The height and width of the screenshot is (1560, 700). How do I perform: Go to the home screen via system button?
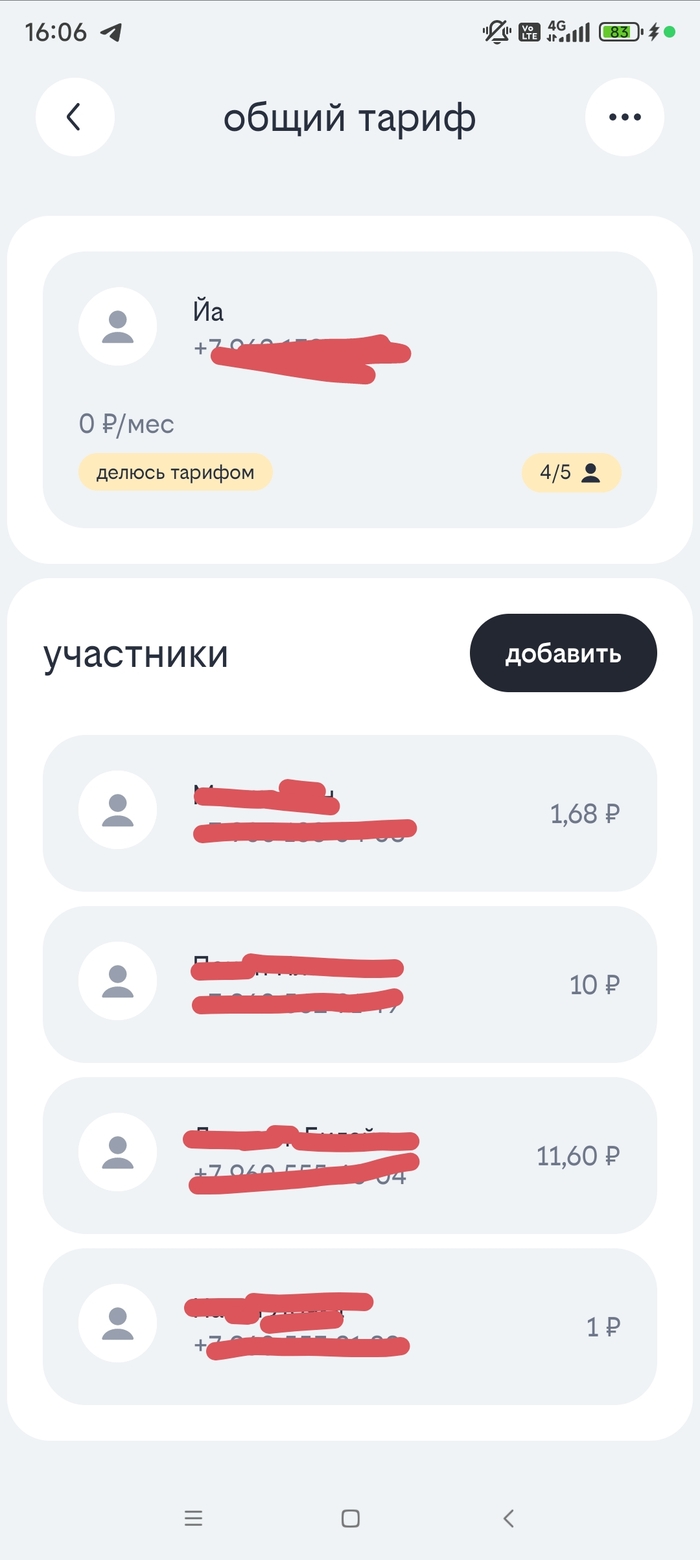[350, 1518]
